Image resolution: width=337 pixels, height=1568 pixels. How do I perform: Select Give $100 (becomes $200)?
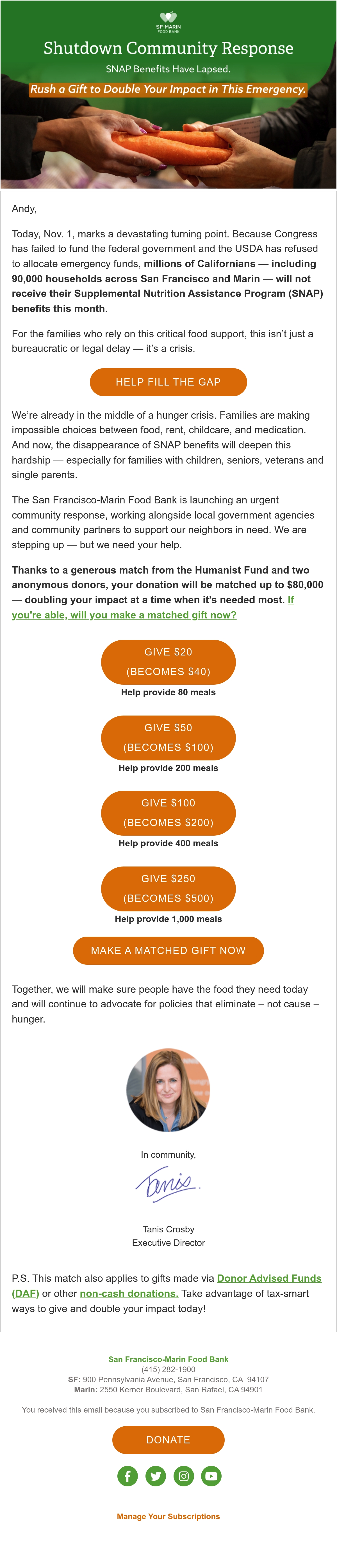(x=168, y=813)
